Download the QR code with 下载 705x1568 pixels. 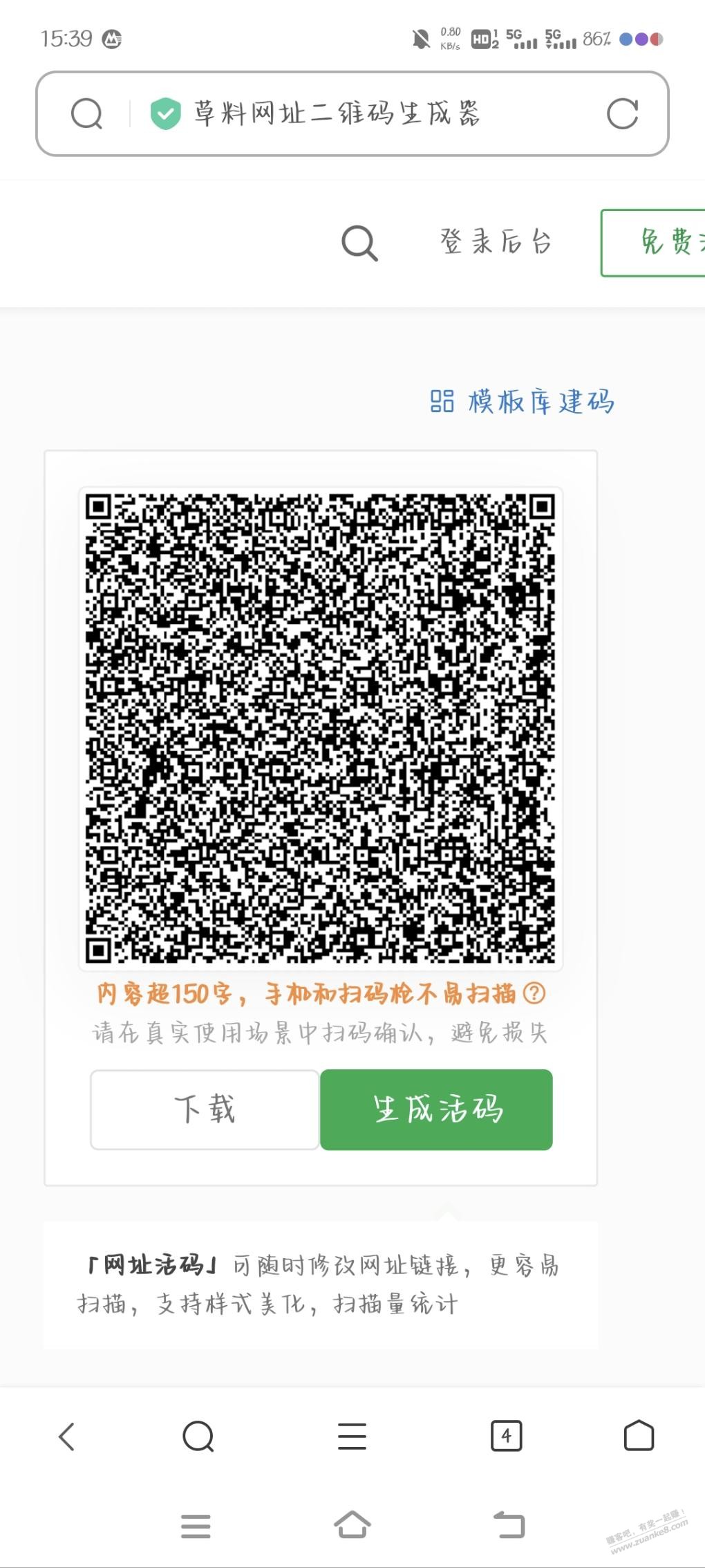pos(205,1109)
